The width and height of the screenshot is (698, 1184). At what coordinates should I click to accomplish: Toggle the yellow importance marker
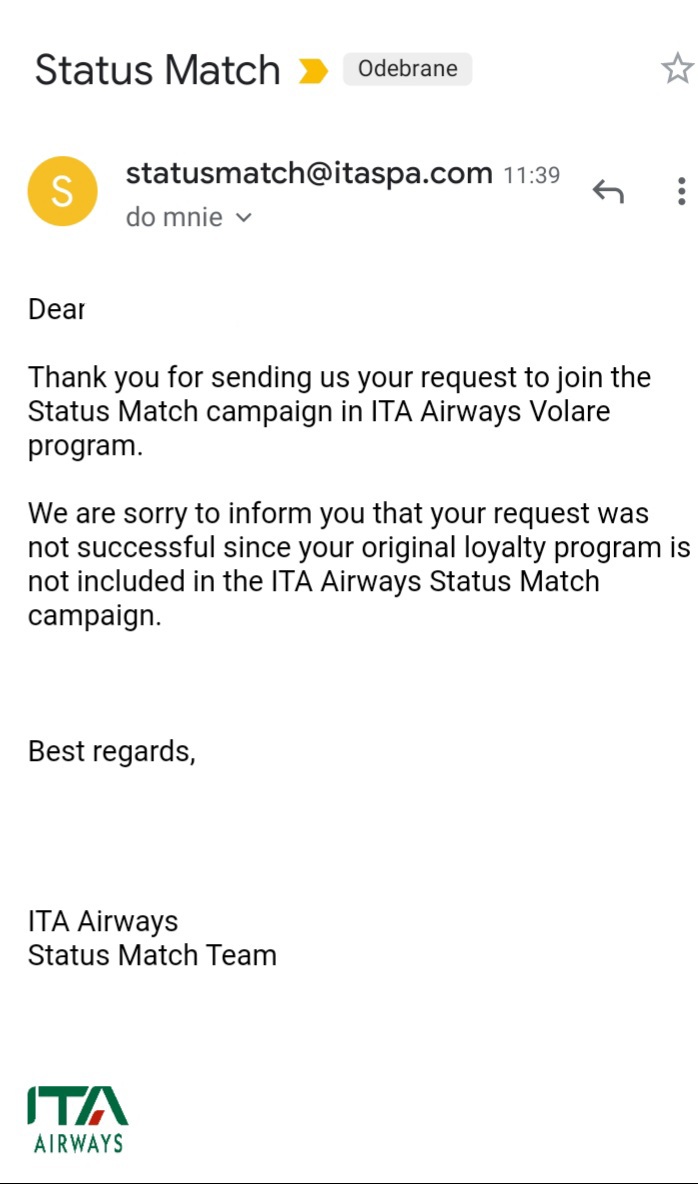pyautogui.click(x=313, y=71)
